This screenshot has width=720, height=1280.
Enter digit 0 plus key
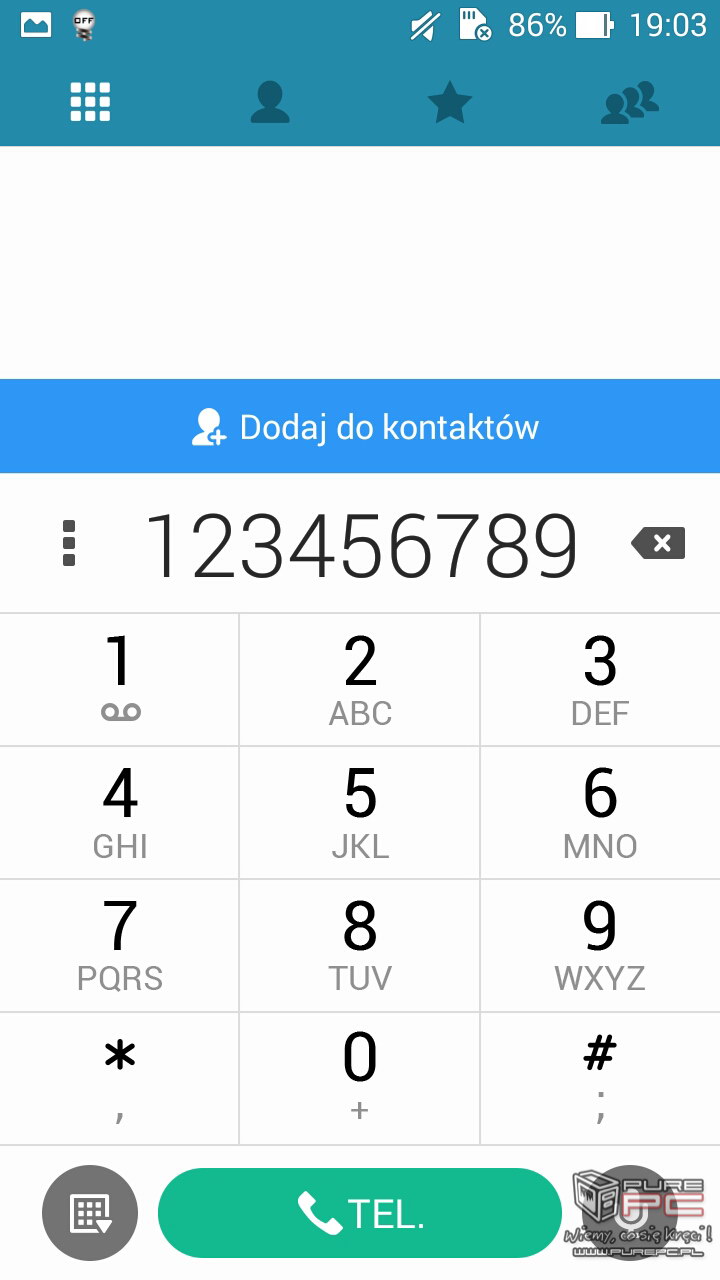click(x=360, y=1079)
